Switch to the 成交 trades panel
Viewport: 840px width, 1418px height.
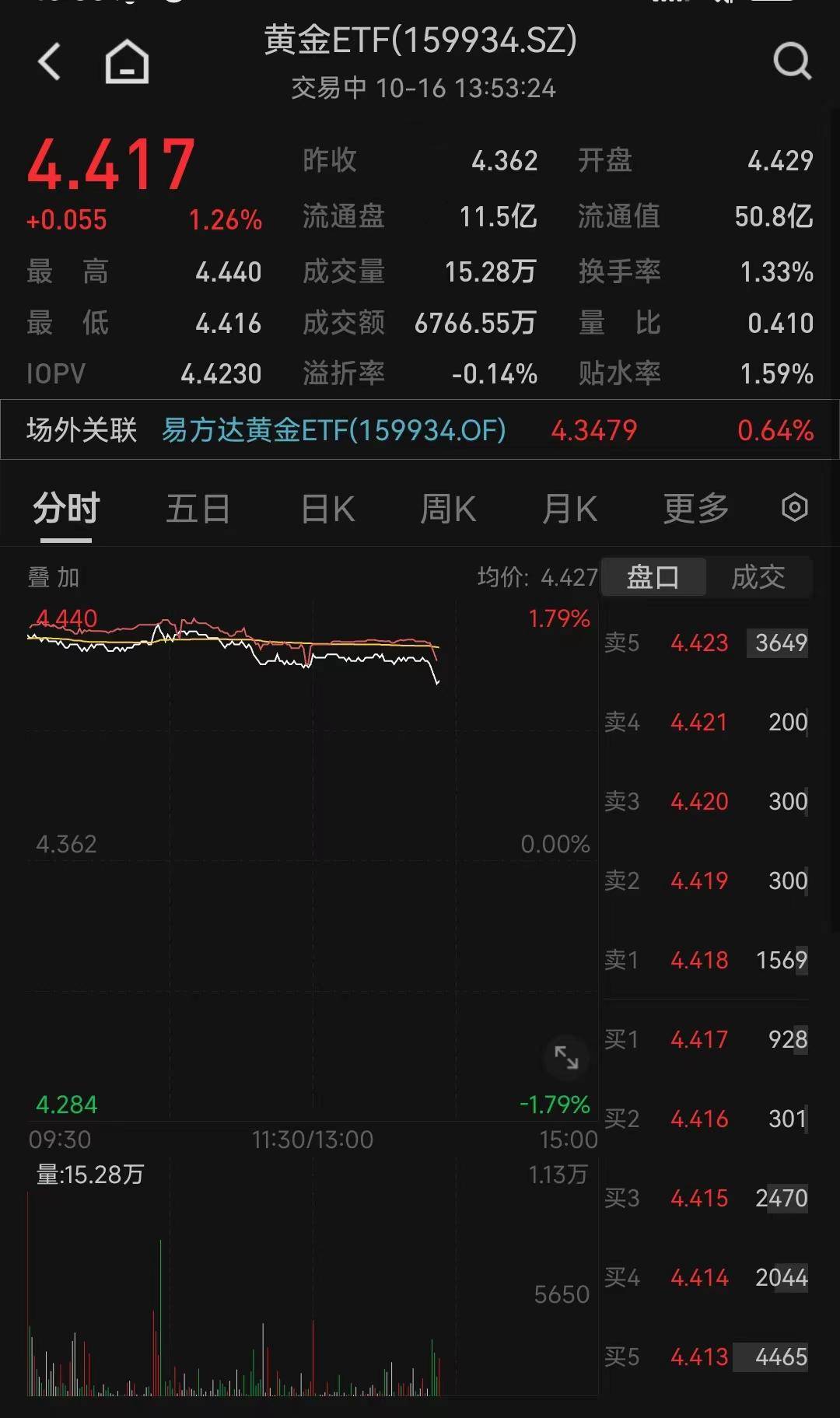(x=758, y=576)
